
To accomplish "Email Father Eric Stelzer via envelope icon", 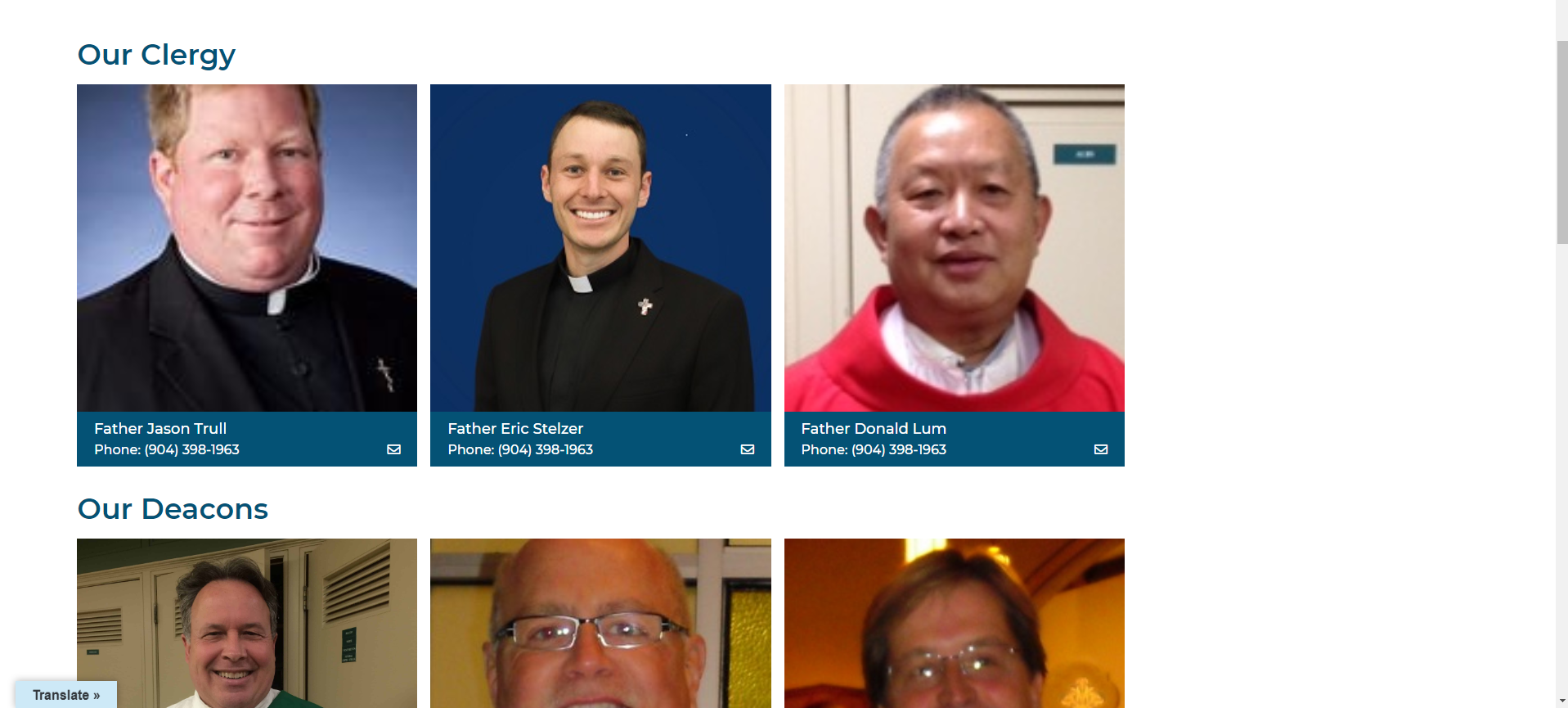I will pyautogui.click(x=747, y=449).
